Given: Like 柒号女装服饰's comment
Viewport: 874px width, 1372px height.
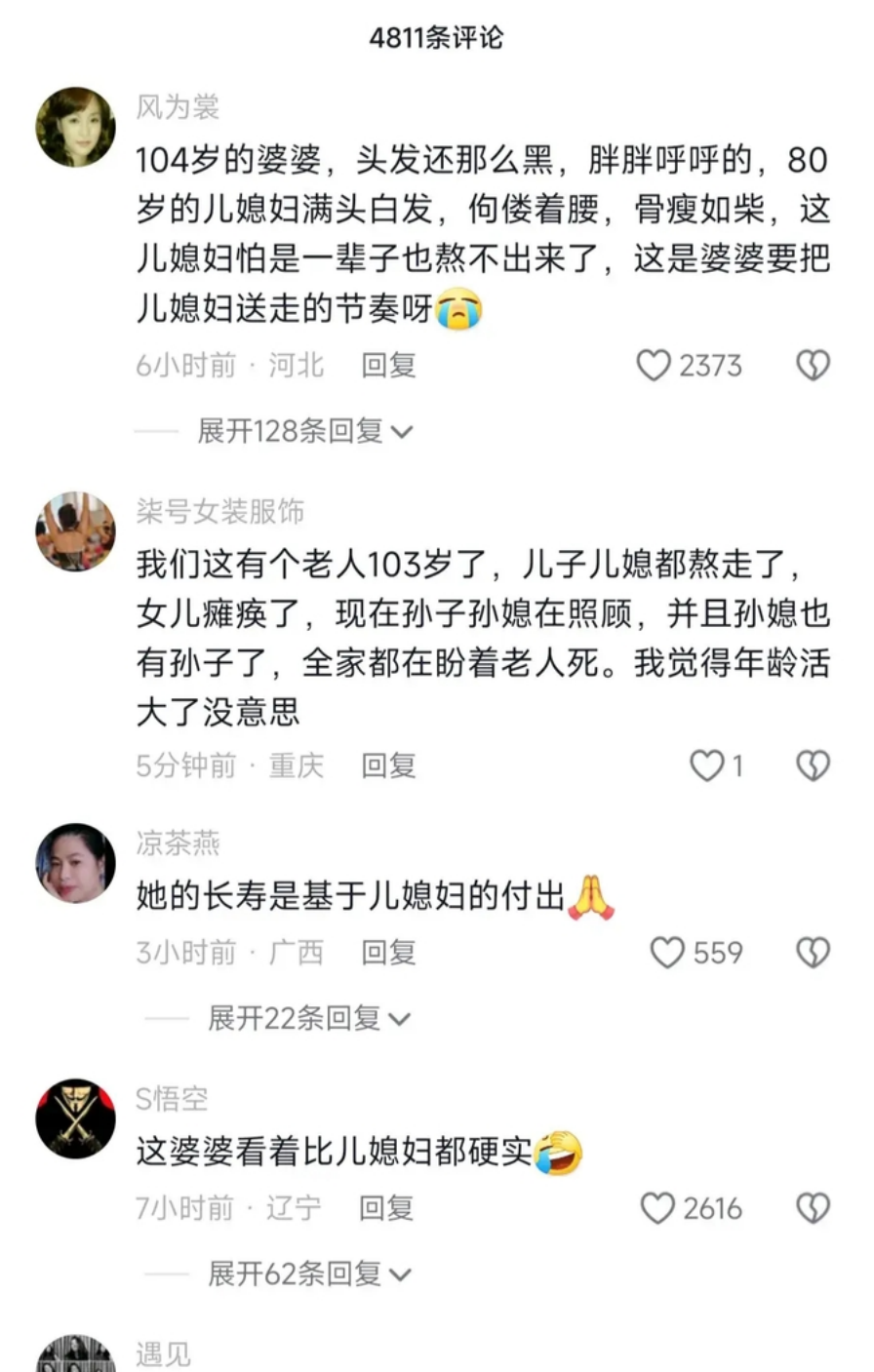Looking at the screenshot, I should point(706,766).
